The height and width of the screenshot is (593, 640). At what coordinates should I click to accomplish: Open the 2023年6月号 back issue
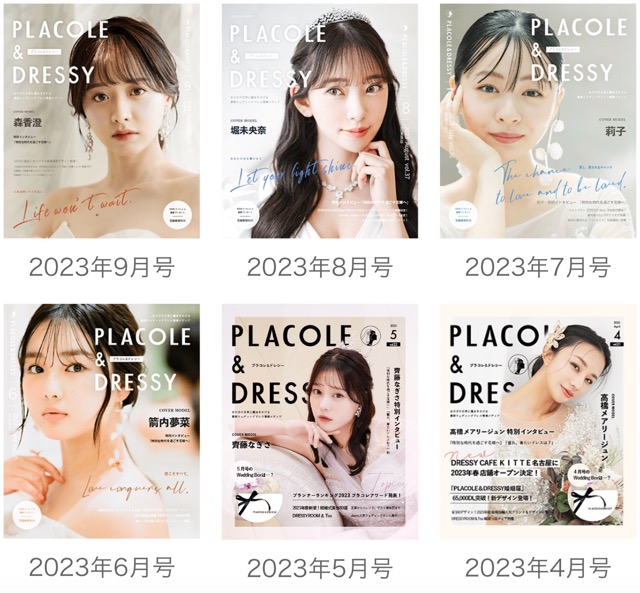pyautogui.click(x=101, y=421)
